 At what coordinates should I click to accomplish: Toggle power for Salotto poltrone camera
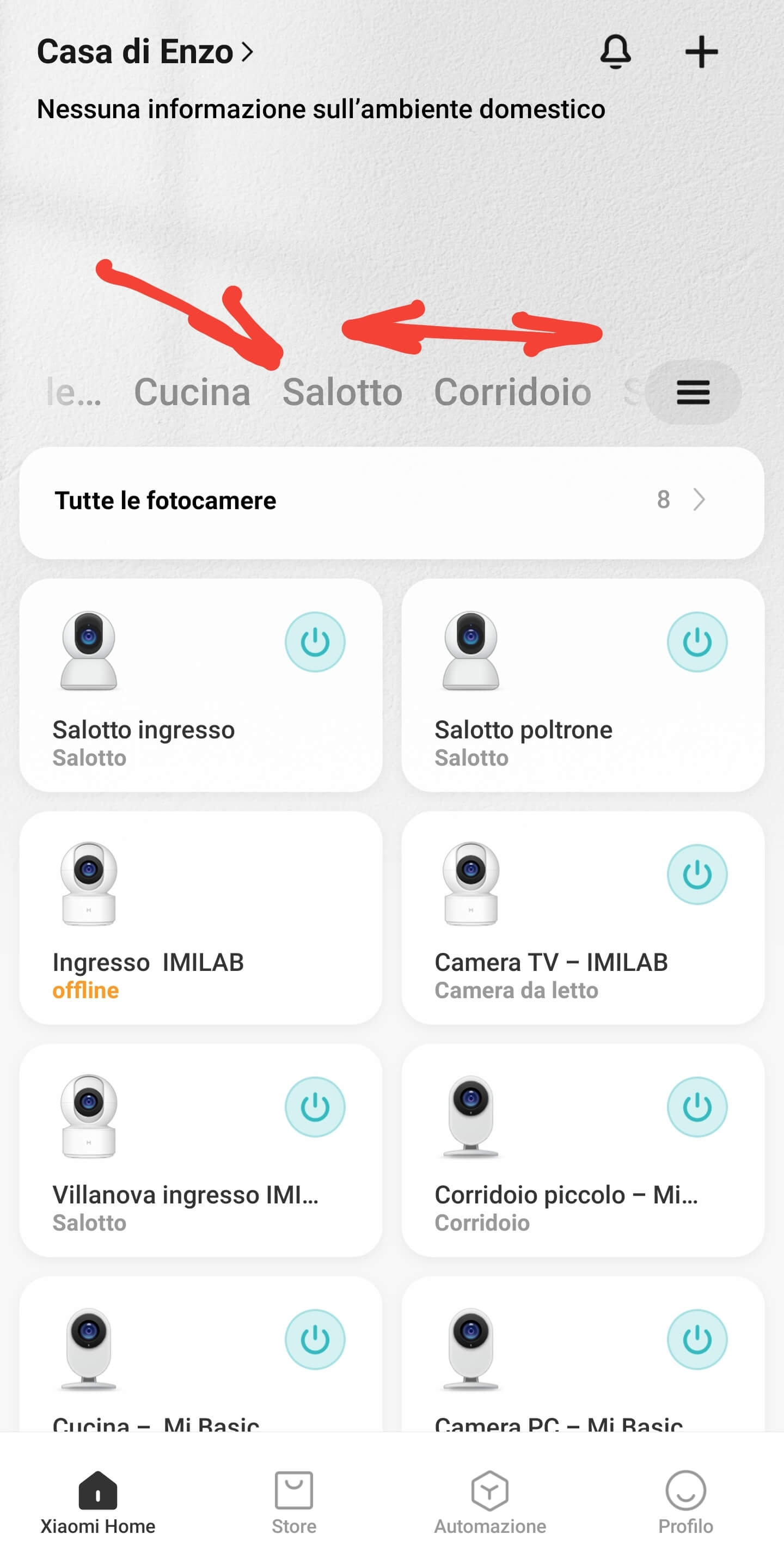tap(696, 641)
